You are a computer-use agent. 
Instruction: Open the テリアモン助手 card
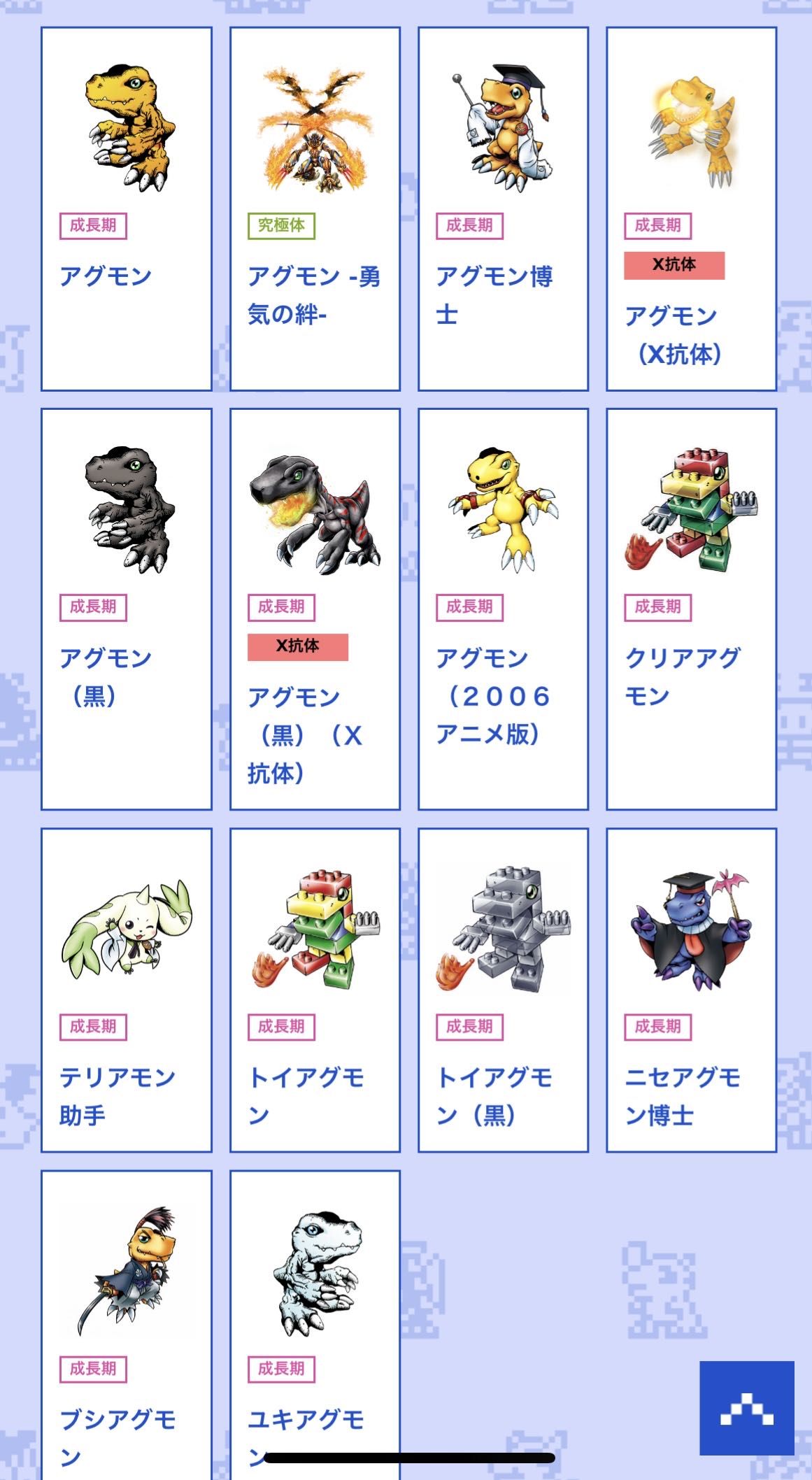point(127,990)
